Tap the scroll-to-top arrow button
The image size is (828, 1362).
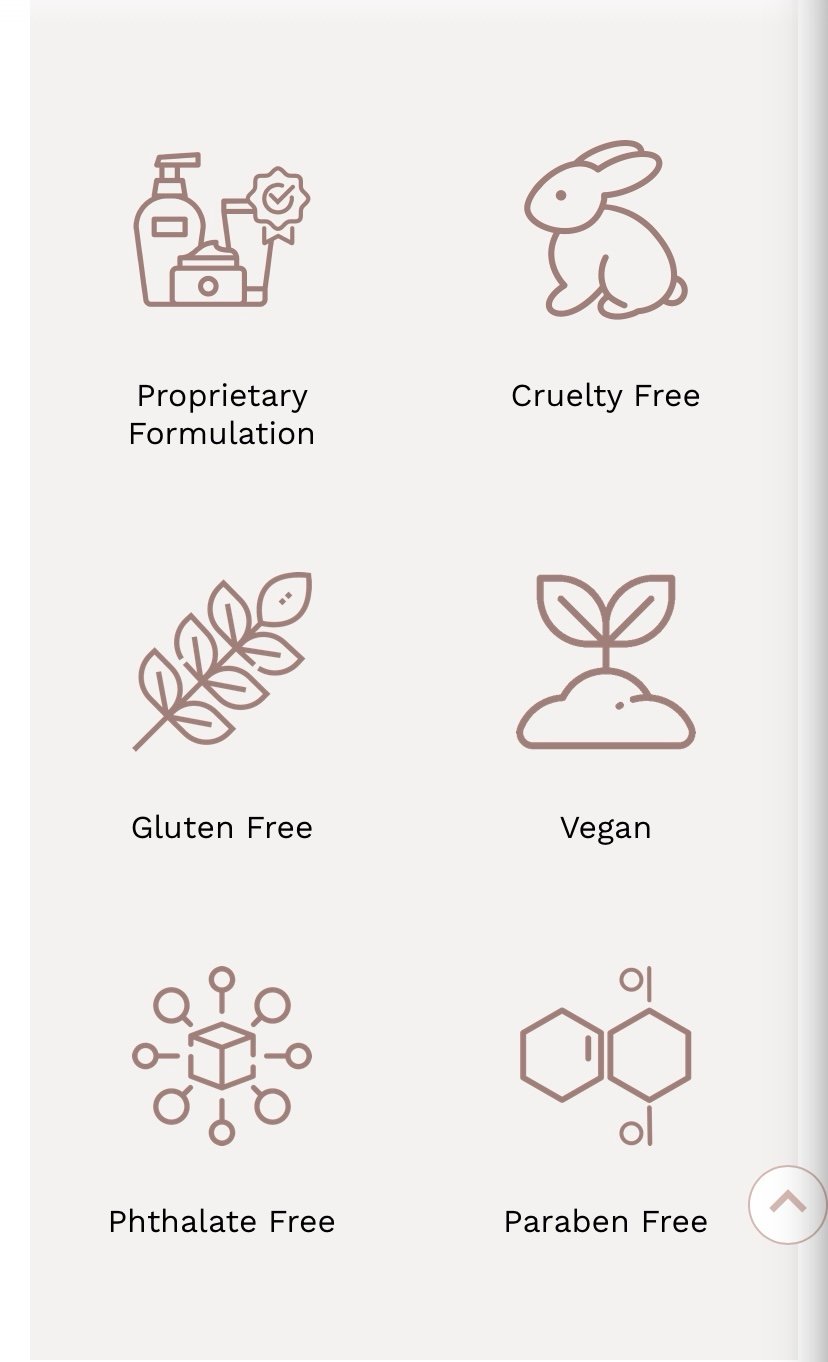(788, 1204)
